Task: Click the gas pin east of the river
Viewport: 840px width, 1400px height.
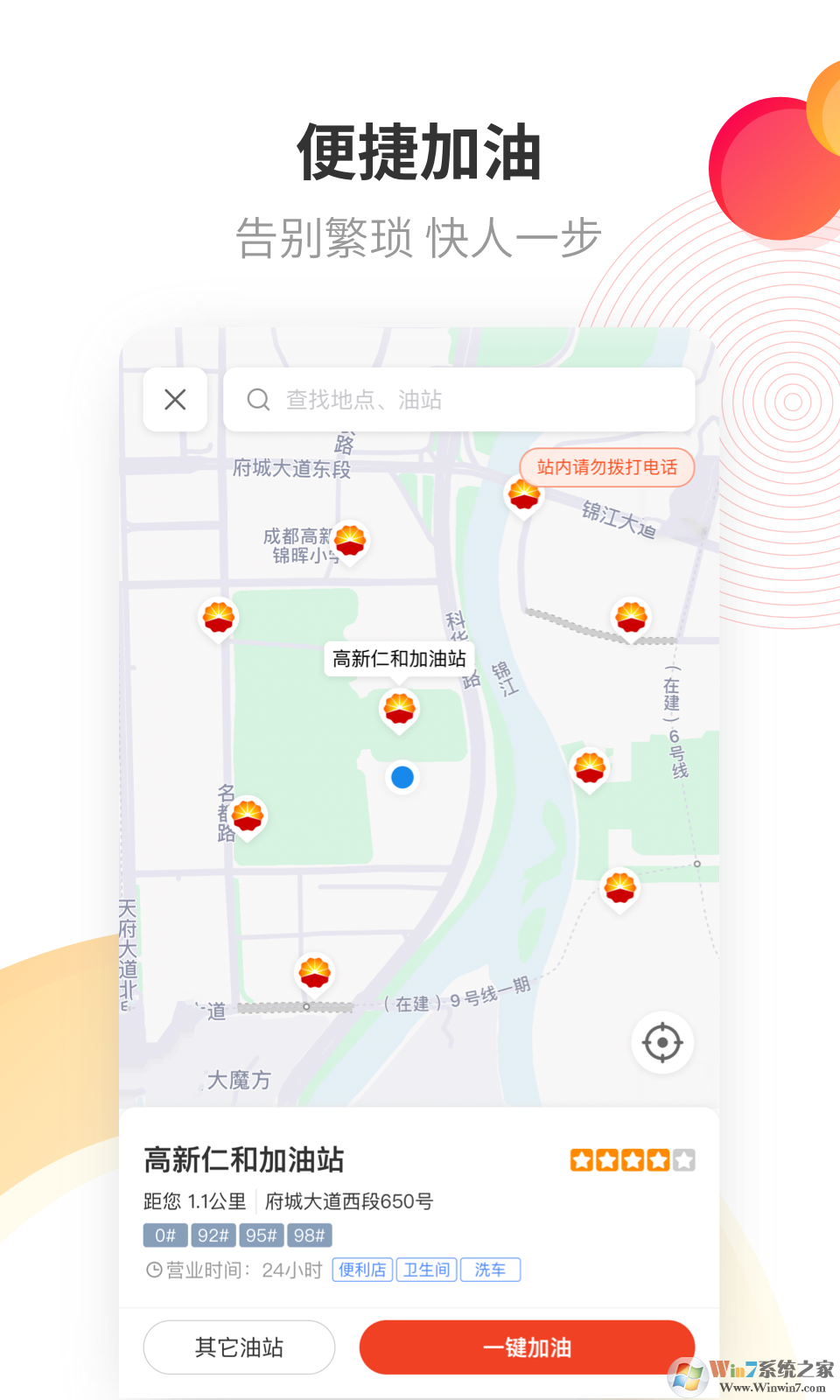Action: click(x=590, y=768)
